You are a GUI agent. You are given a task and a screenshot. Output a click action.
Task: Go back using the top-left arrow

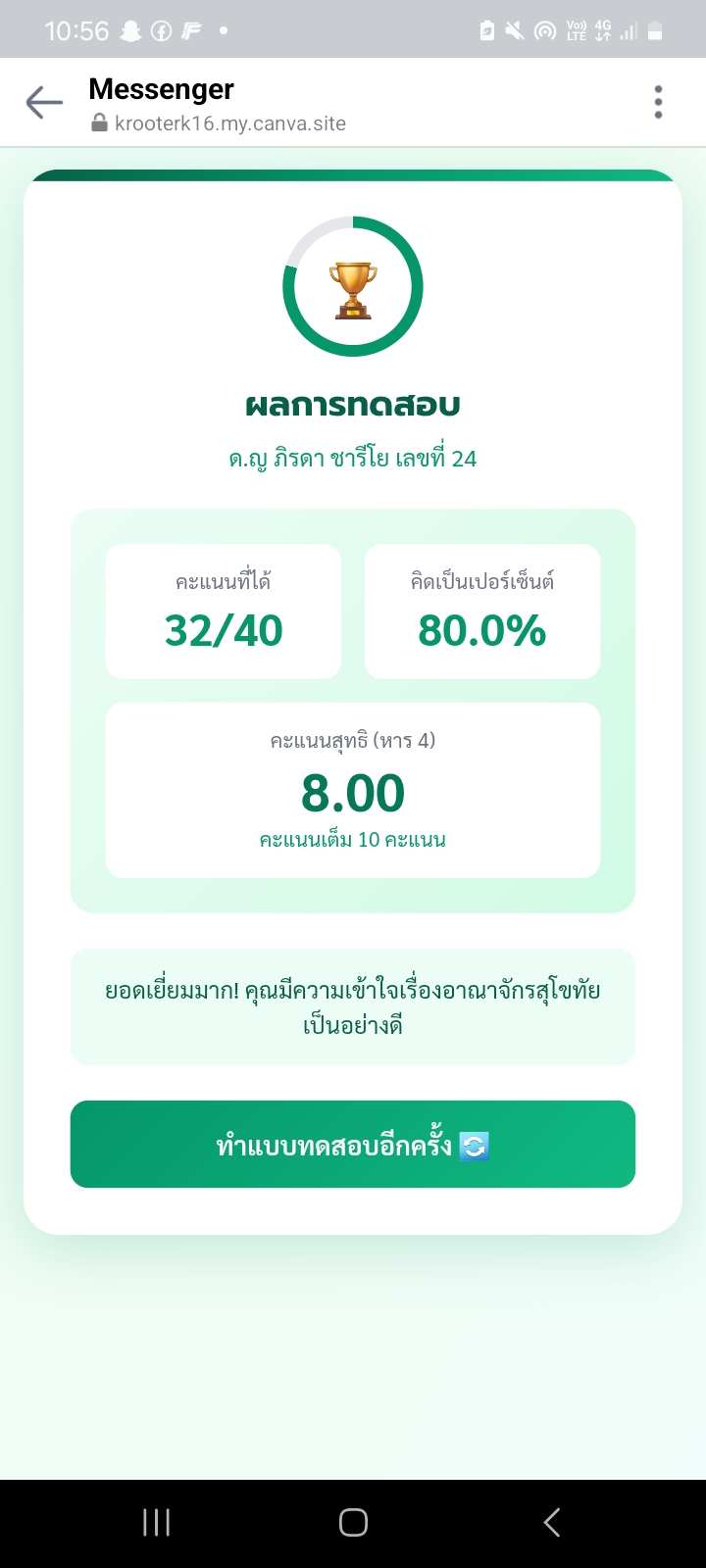(44, 102)
